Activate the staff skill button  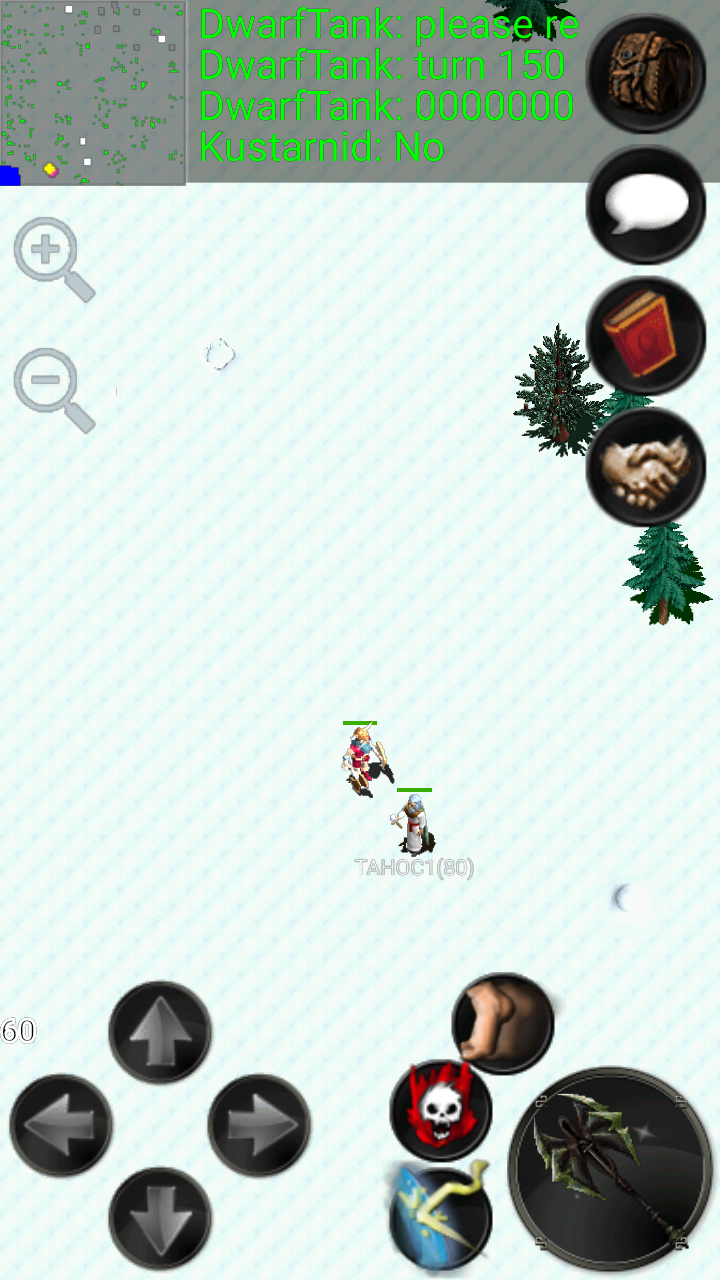point(440,1220)
